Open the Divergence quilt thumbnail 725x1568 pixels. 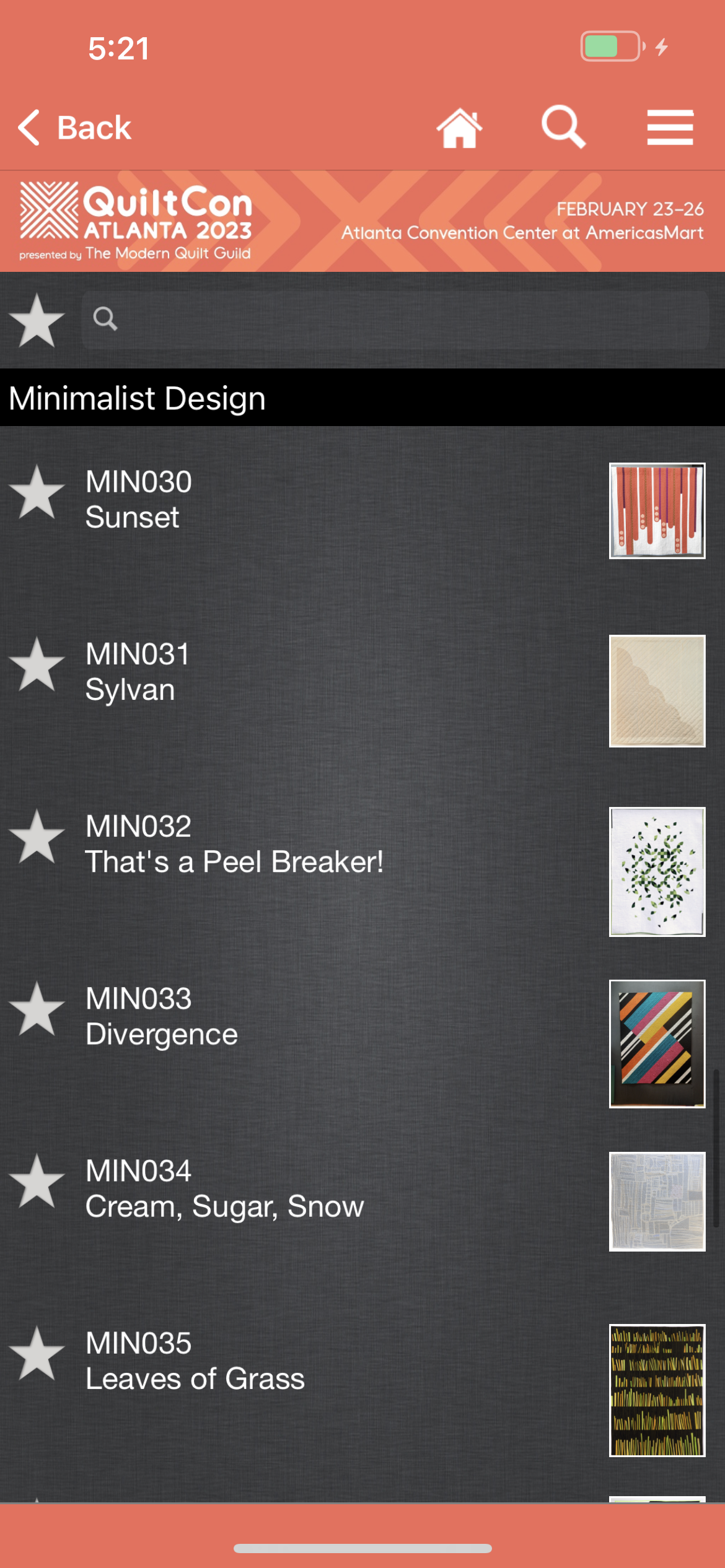tap(657, 1043)
